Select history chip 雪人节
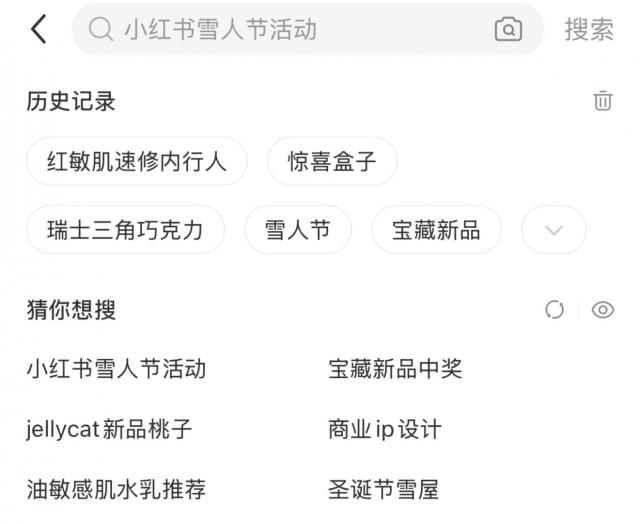This screenshot has width=640, height=524. (298, 230)
